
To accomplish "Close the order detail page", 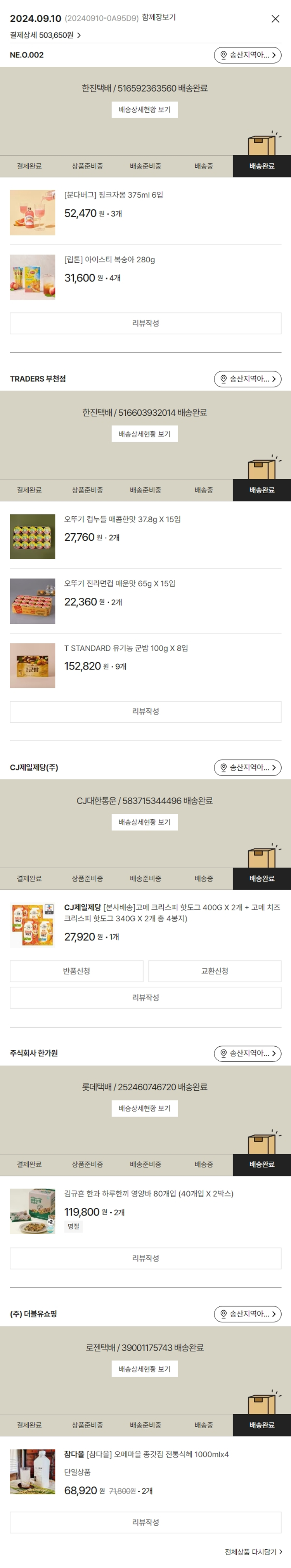I will point(275,19).
